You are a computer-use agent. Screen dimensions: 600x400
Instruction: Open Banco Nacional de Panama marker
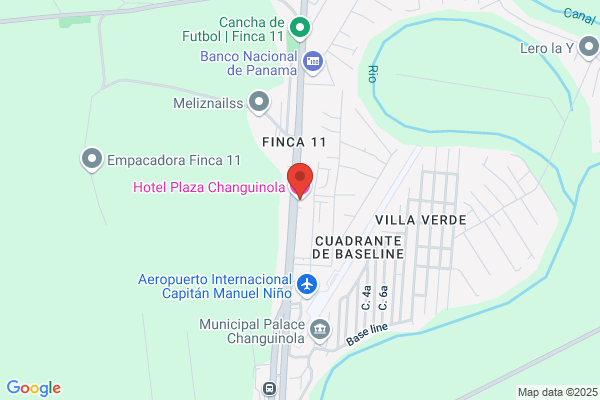click(313, 62)
